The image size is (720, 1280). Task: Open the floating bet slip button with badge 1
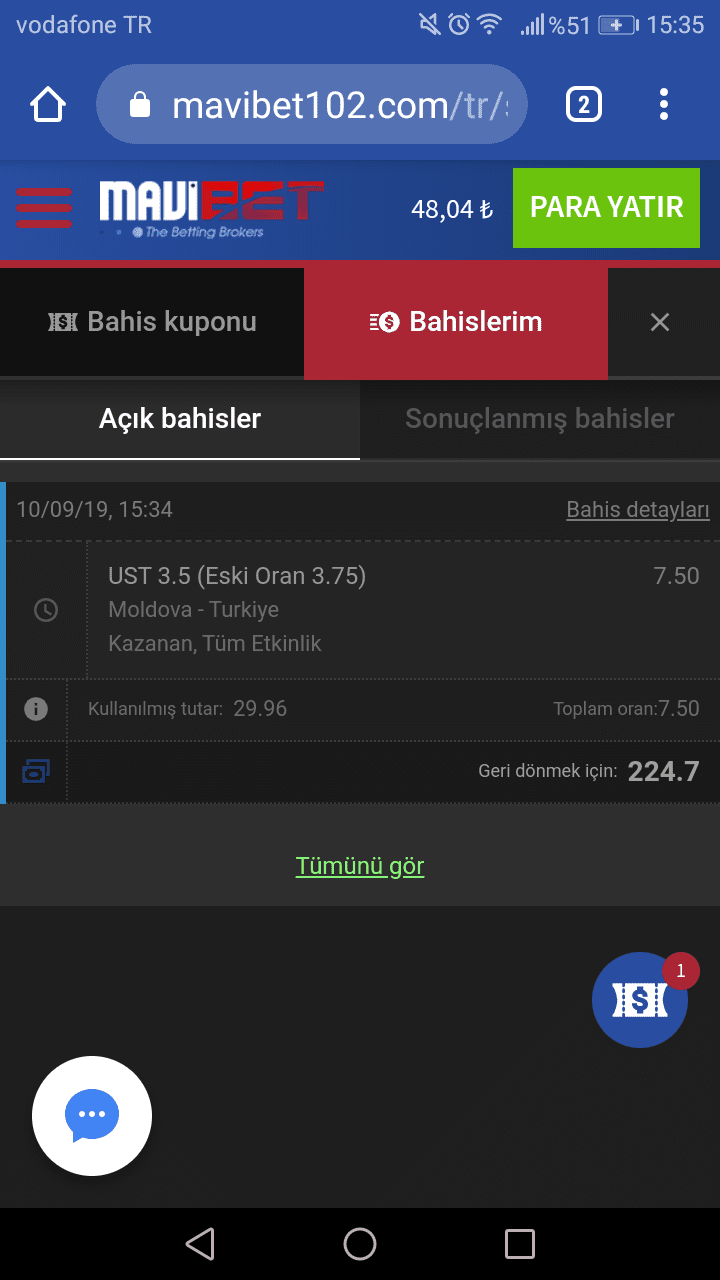(x=641, y=999)
